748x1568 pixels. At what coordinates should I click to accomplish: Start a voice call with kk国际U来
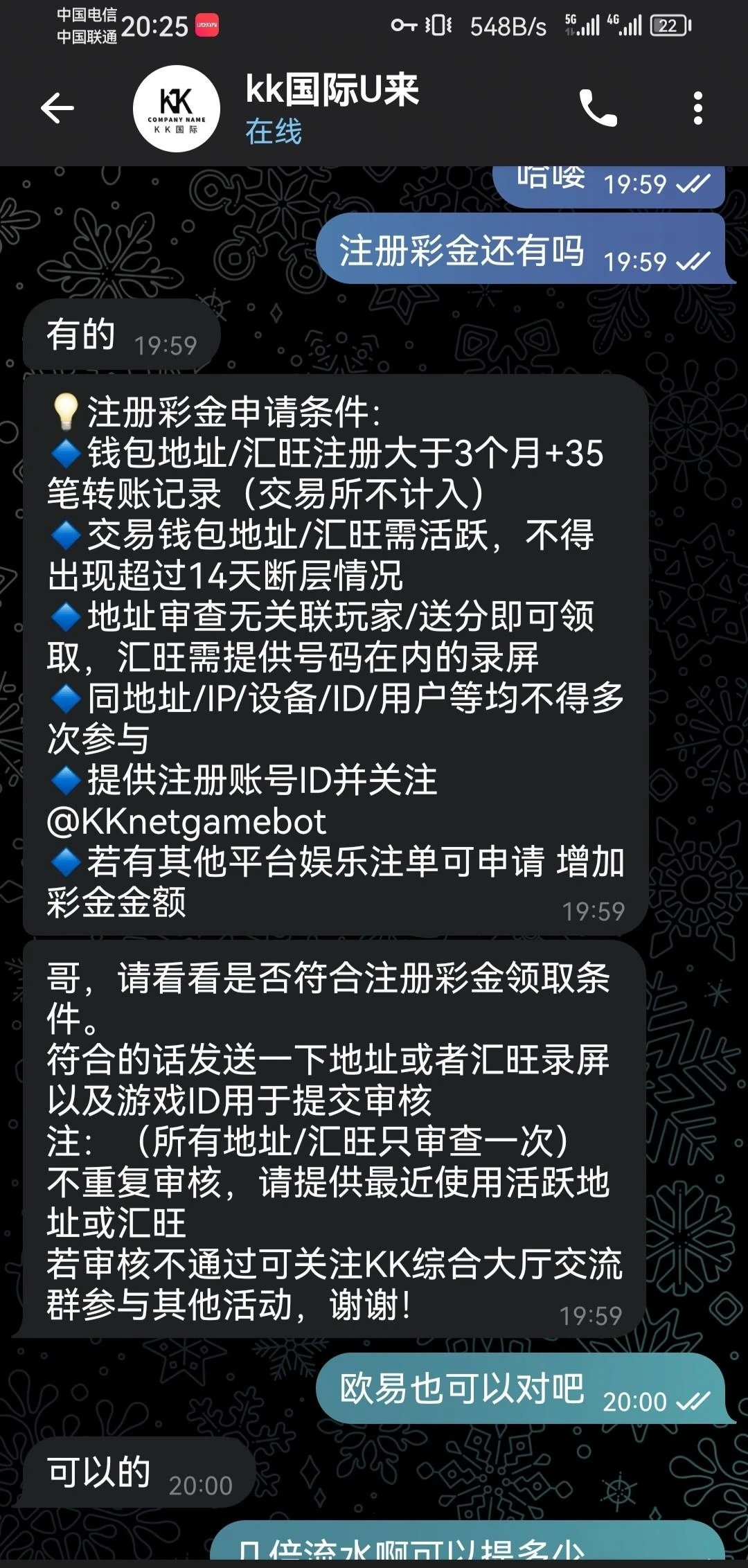click(598, 108)
